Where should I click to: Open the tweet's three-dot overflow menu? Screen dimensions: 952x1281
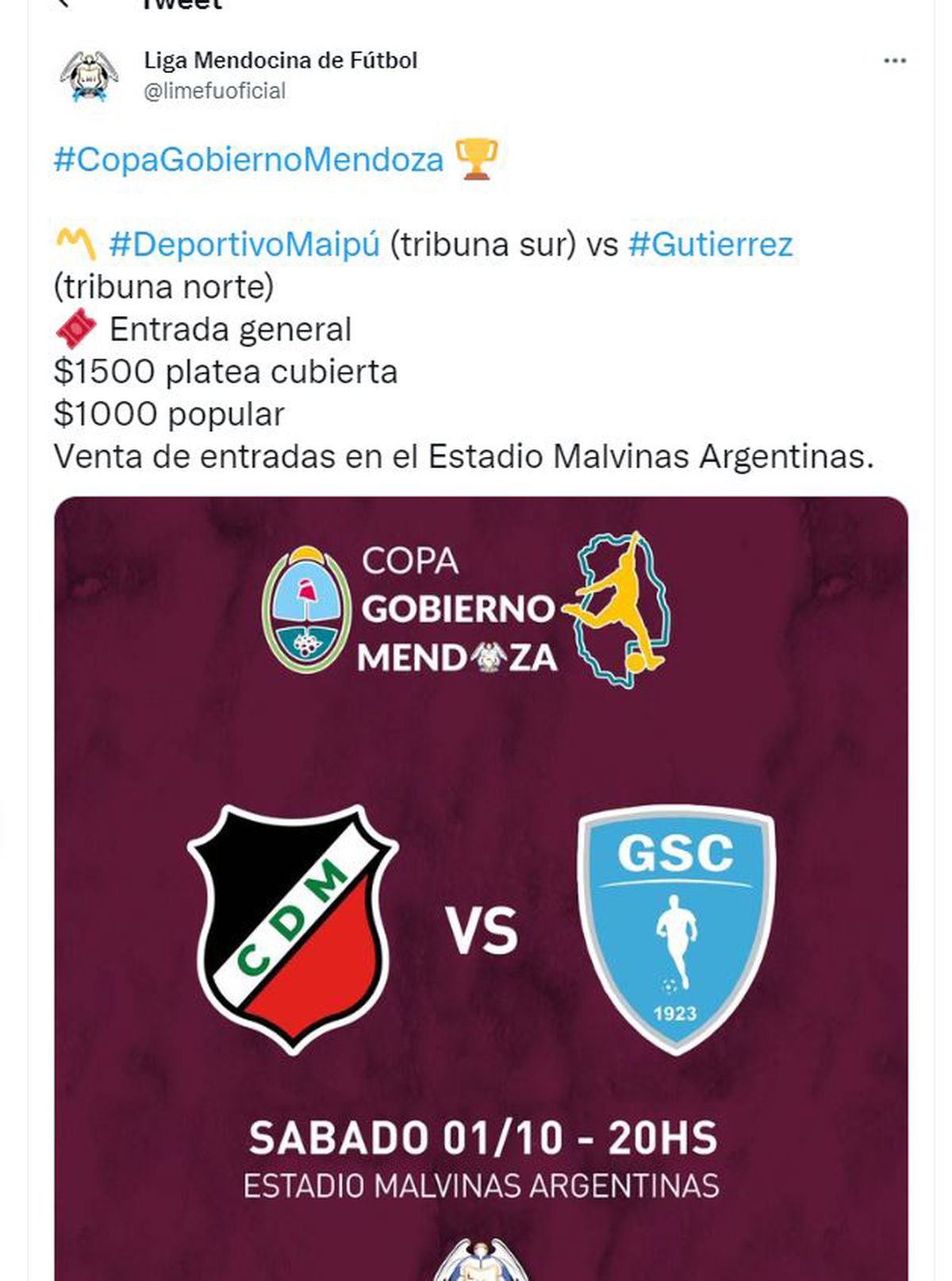[894, 61]
